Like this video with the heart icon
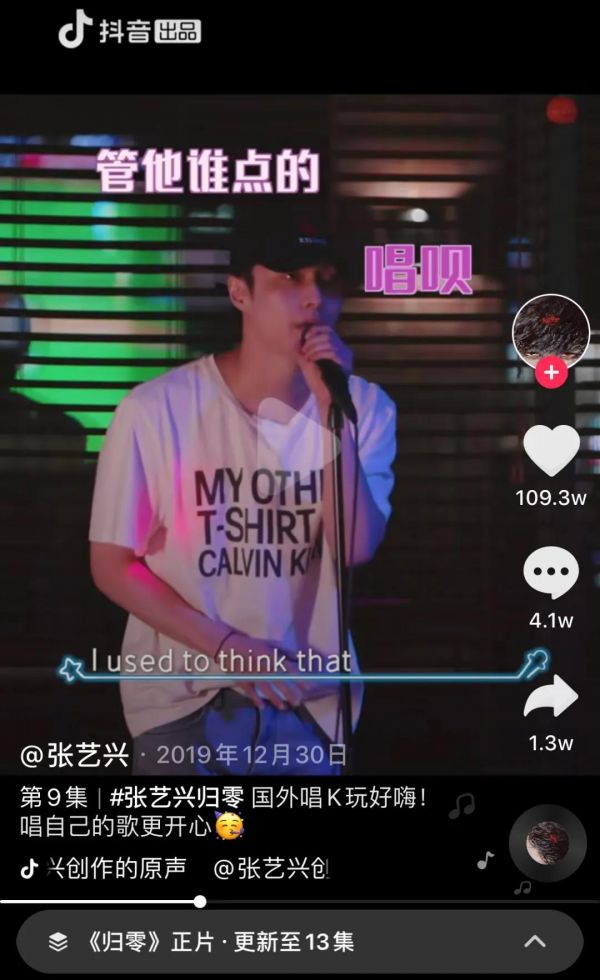600x980 pixels. (x=551, y=451)
